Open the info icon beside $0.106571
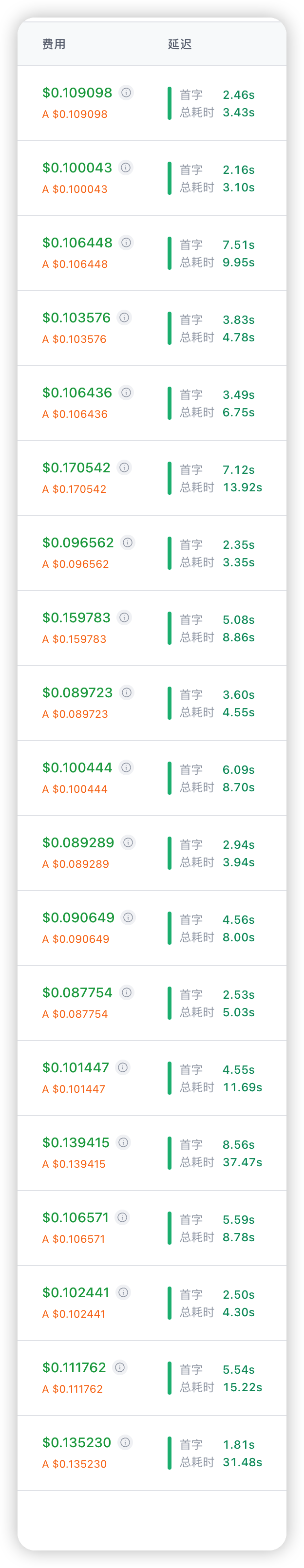This screenshot has width=304, height=1568. click(x=122, y=1216)
